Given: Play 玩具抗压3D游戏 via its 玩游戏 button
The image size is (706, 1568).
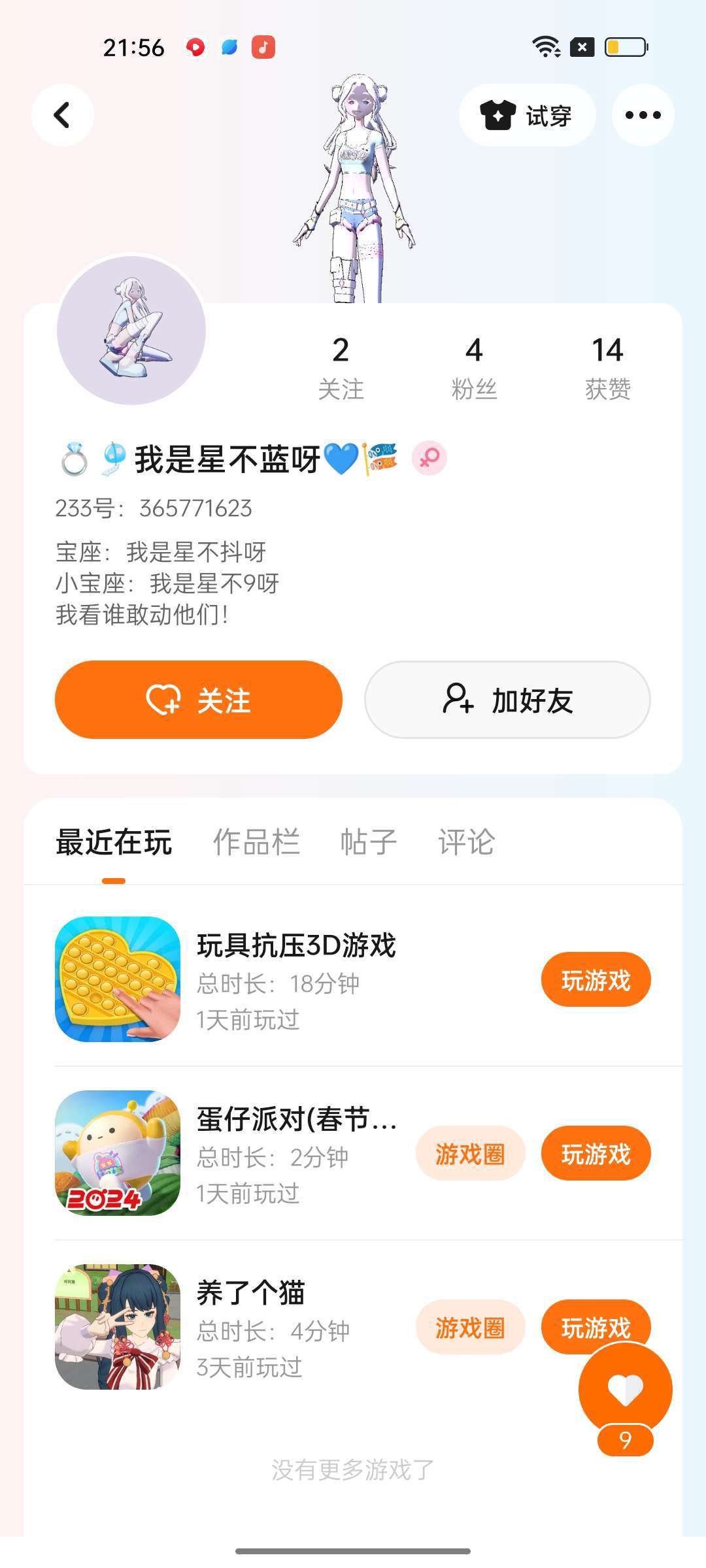Looking at the screenshot, I should (x=596, y=980).
